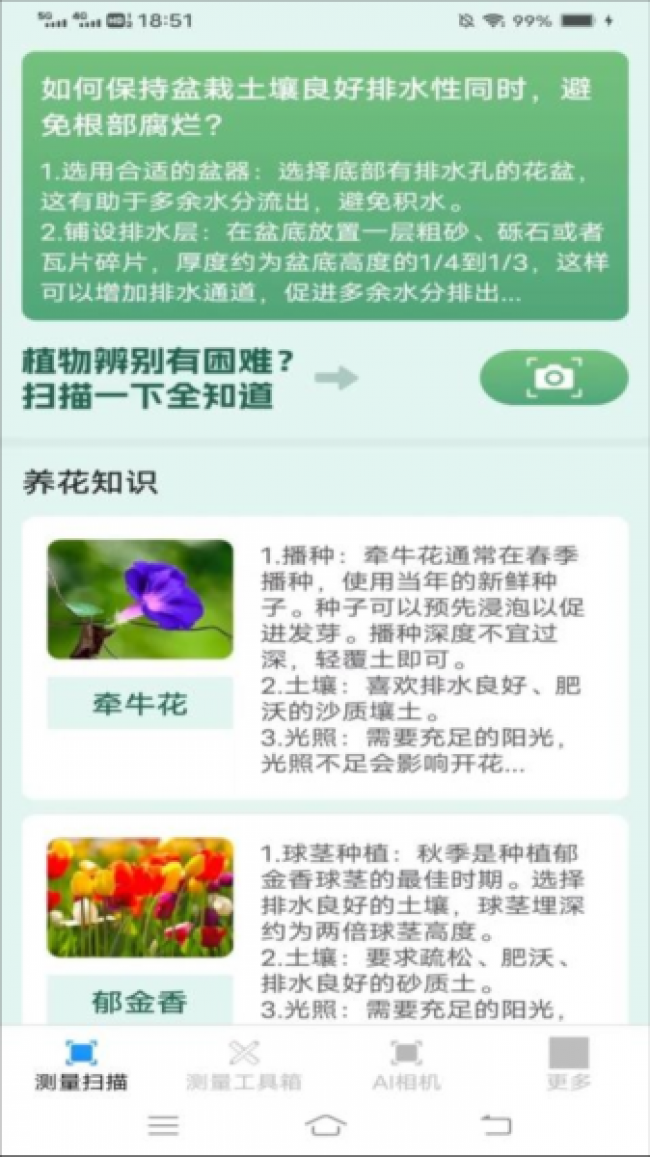
Task: Switch to the 更多 tab
Action: click(x=568, y=1062)
